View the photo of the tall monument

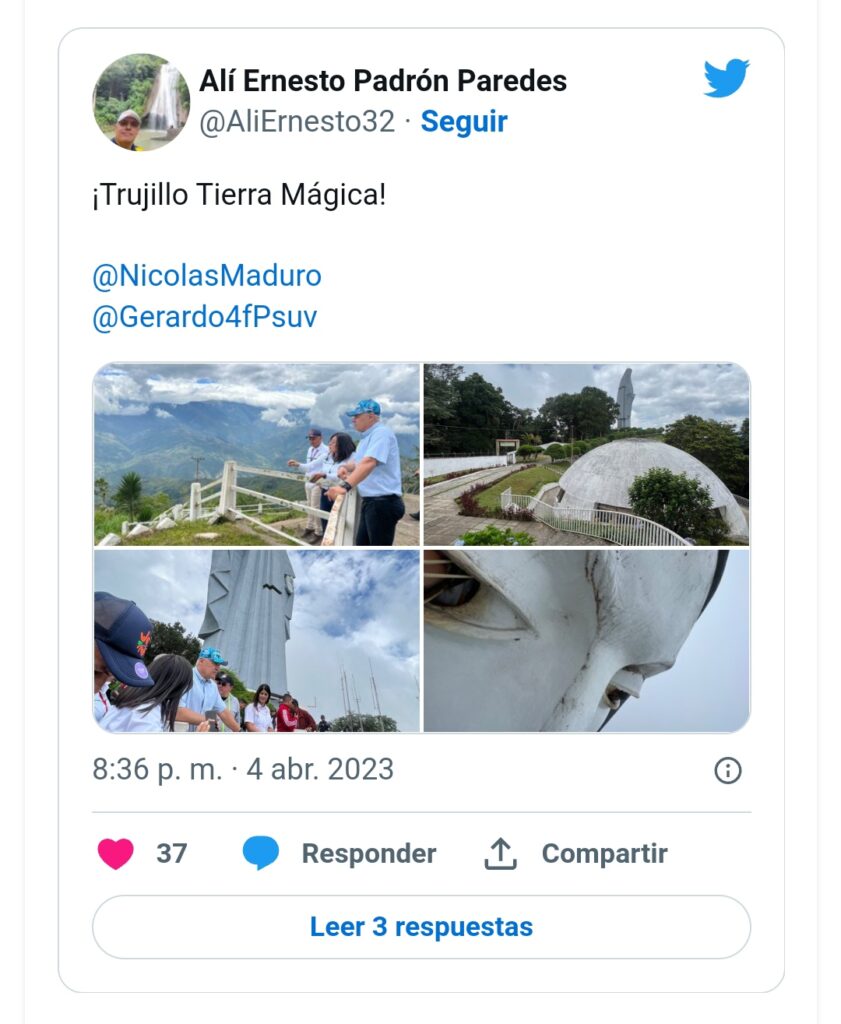click(x=257, y=640)
